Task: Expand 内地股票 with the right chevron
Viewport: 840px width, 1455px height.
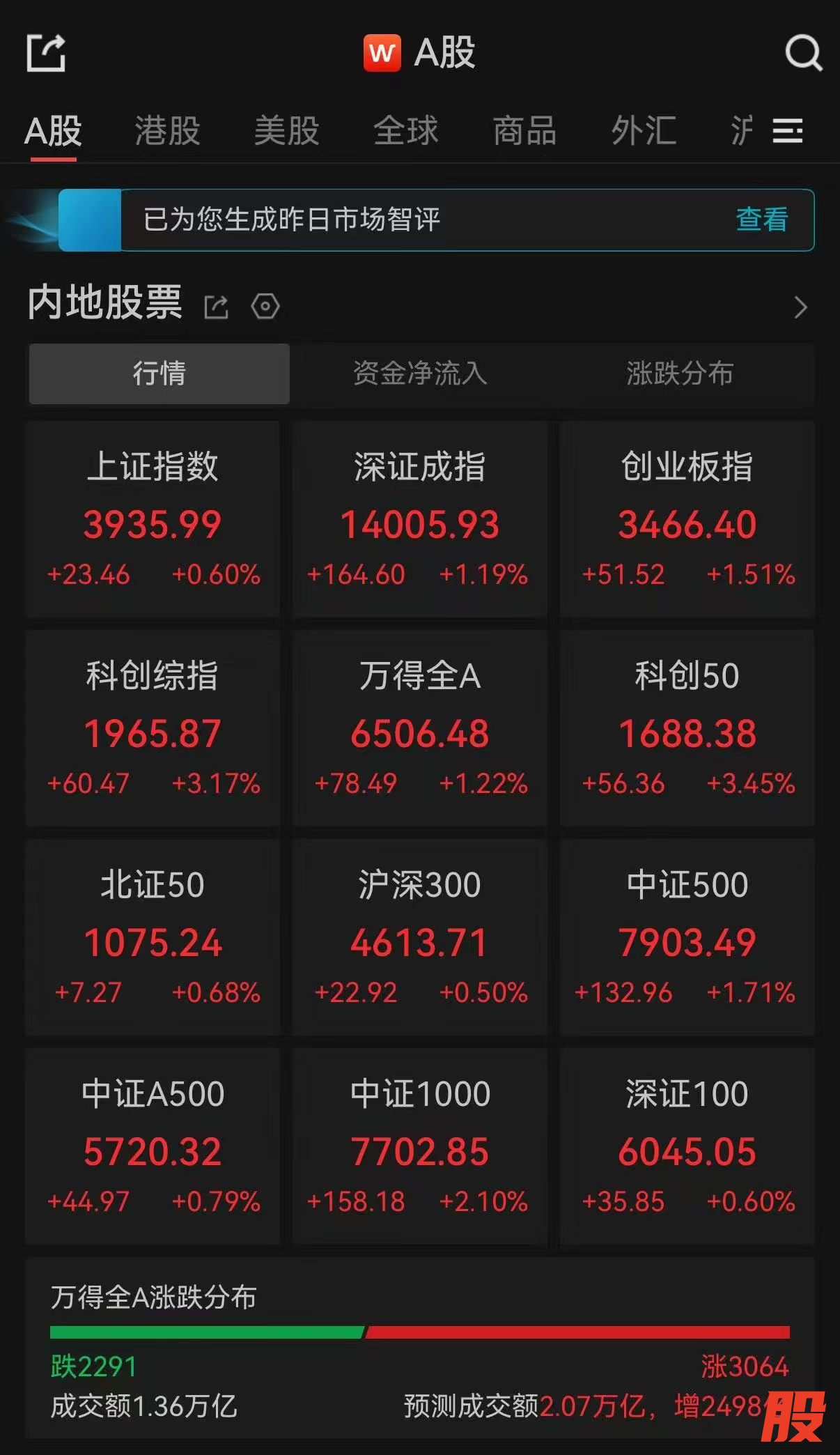Action: [x=800, y=307]
